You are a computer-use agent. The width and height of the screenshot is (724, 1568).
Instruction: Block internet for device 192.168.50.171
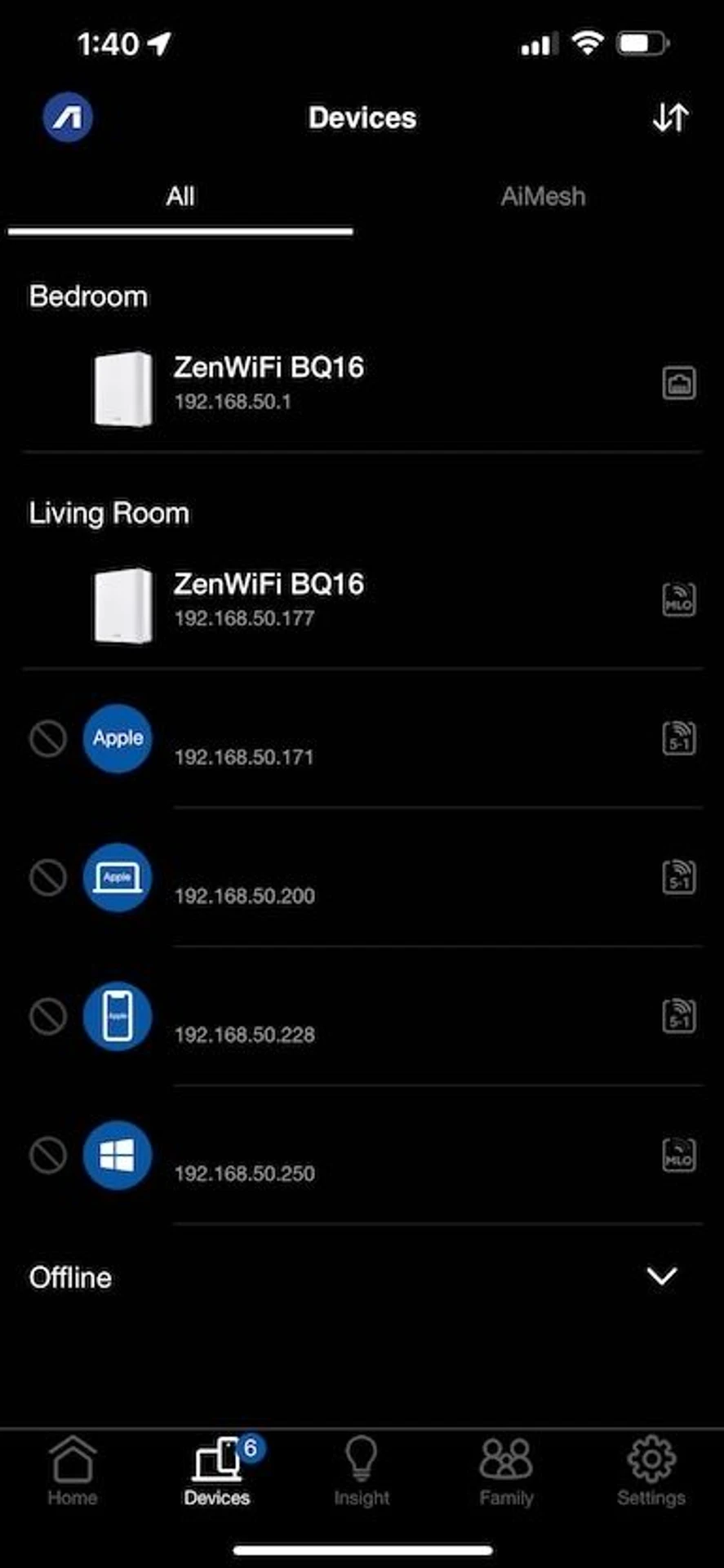coord(48,740)
